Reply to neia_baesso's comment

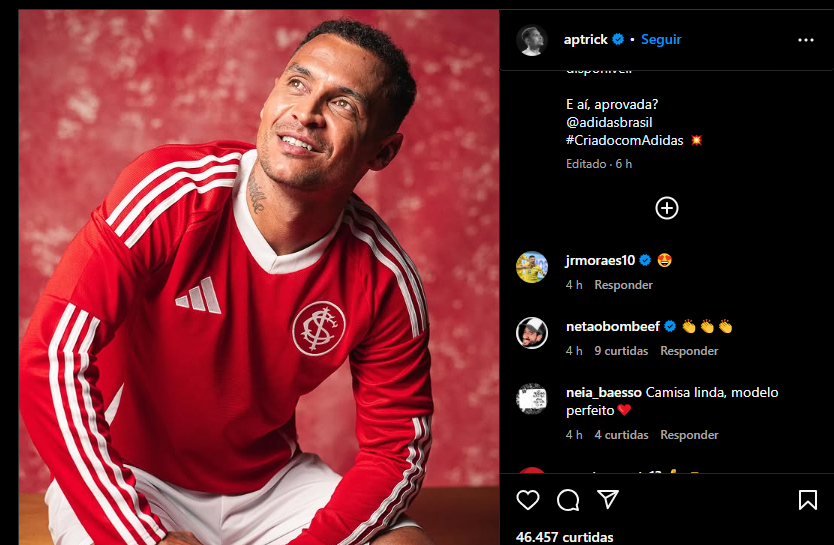689,435
